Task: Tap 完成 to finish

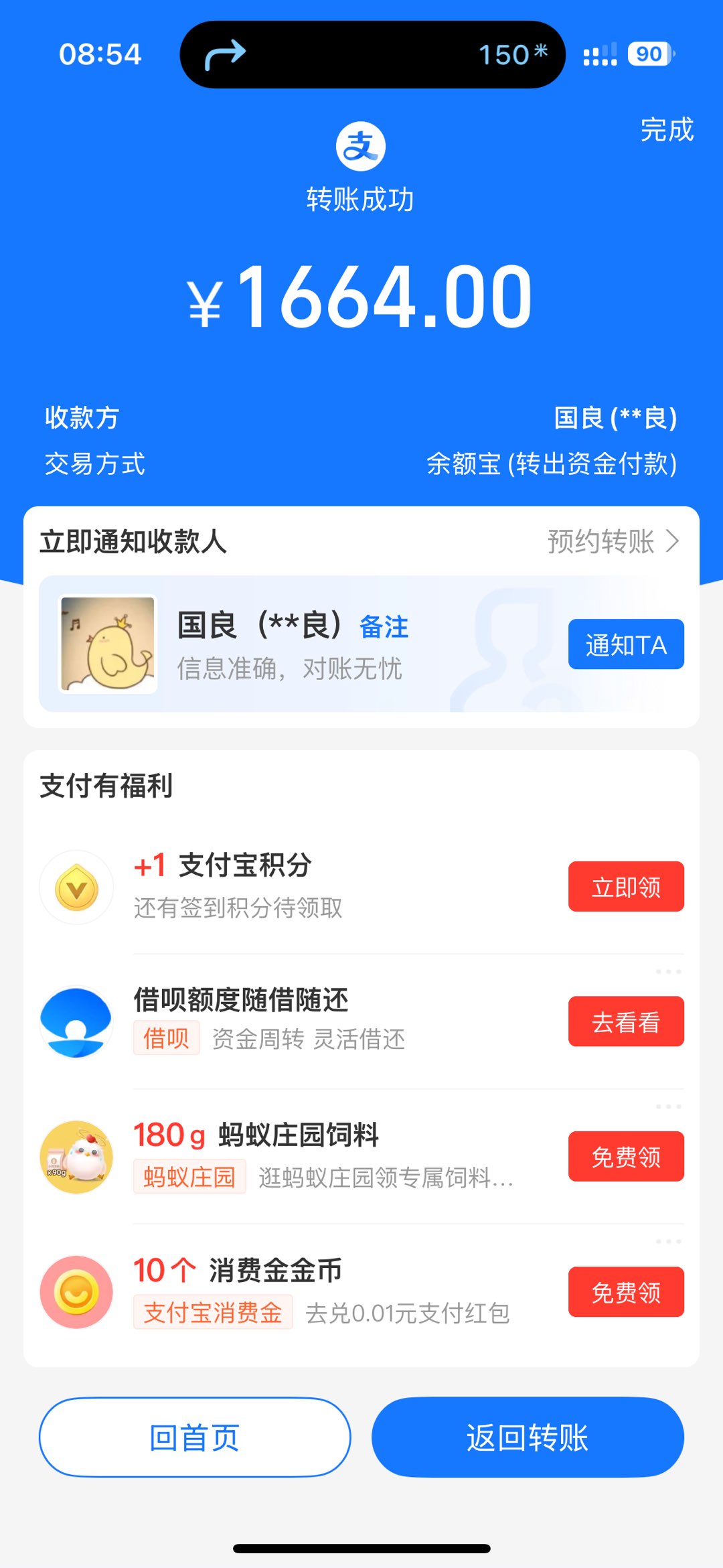Action: (666, 130)
